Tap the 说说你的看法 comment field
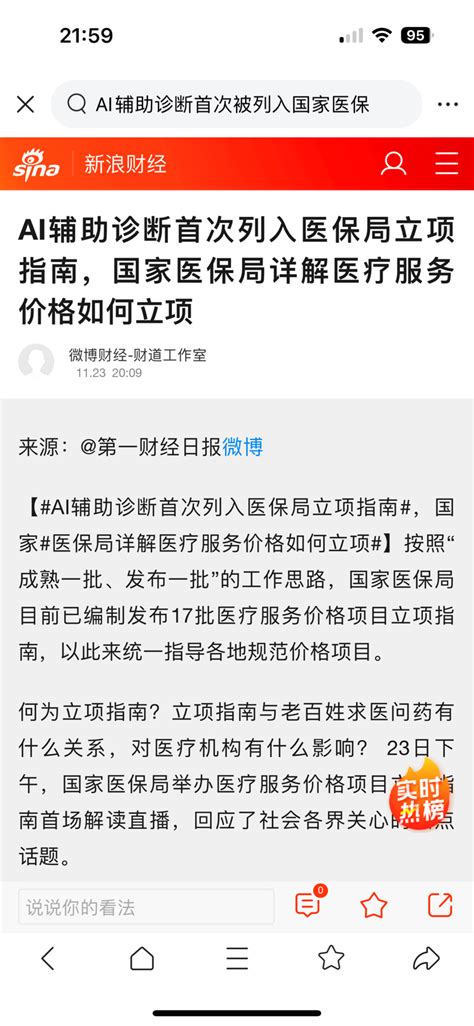Image resolution: width=474 pixels, height=1026 pixels. coord(146,906)
